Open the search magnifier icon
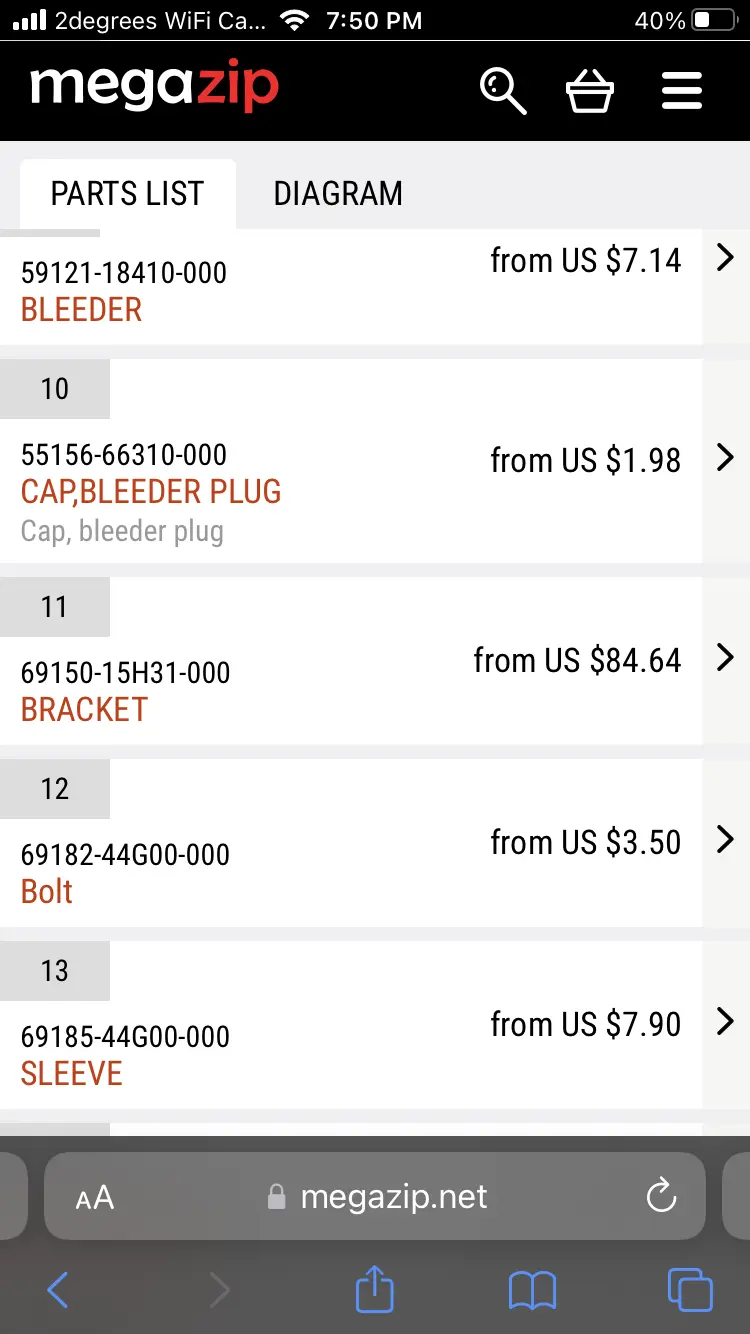The image size is (750, 1334). (503, 91)
